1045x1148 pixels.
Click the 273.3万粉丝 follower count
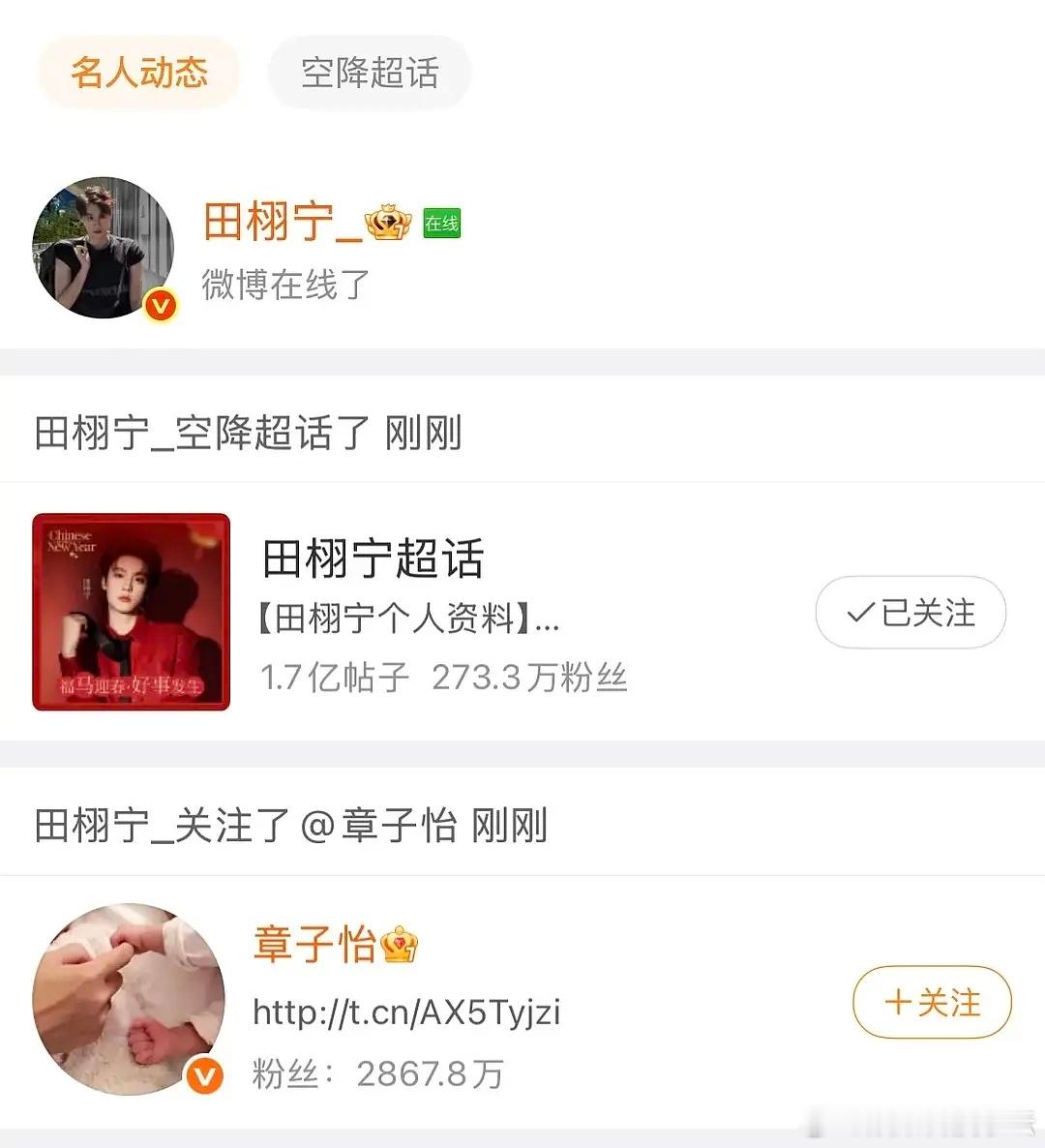(x=534, y=679)
